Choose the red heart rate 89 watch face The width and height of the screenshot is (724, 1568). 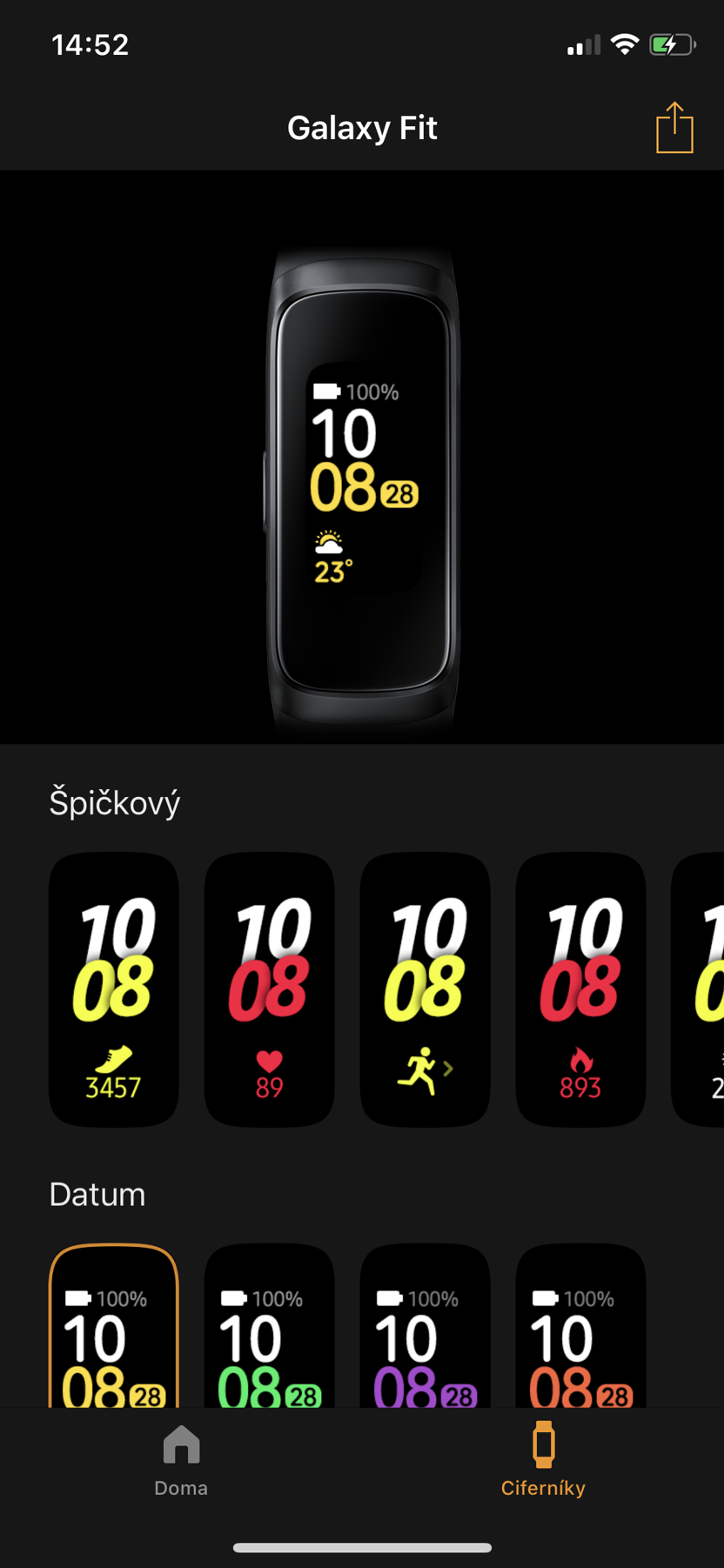tap(270, 989)
